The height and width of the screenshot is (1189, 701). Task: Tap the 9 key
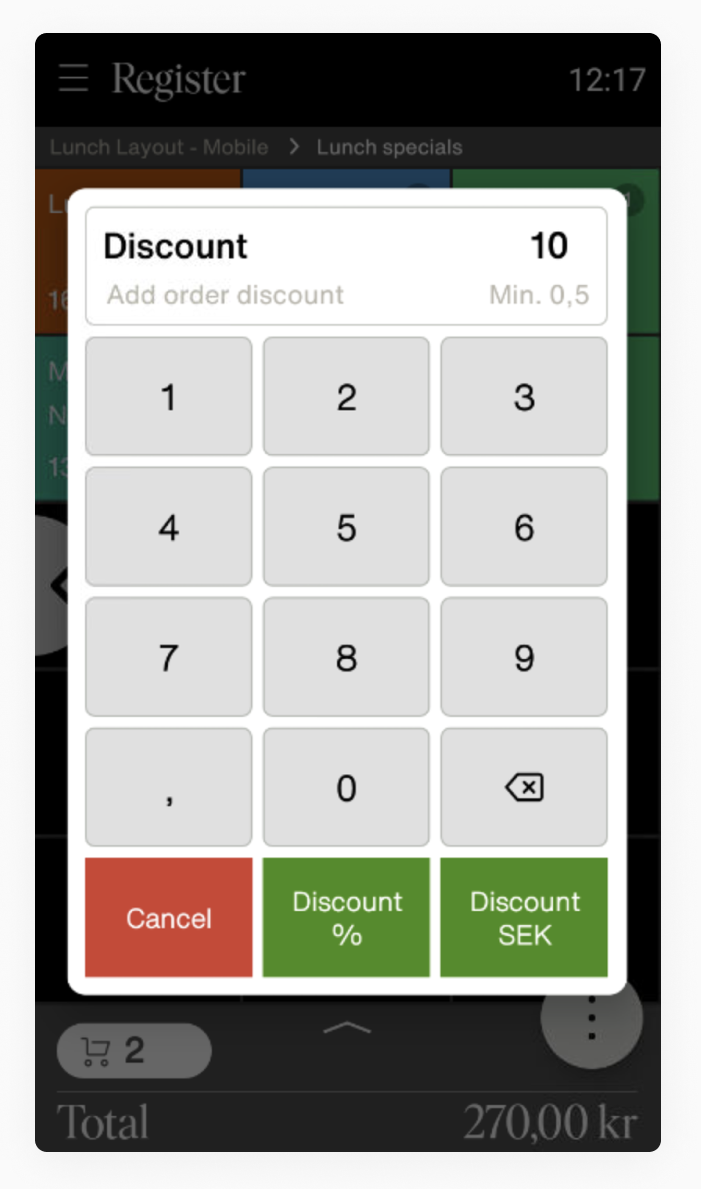click(523, 657)
